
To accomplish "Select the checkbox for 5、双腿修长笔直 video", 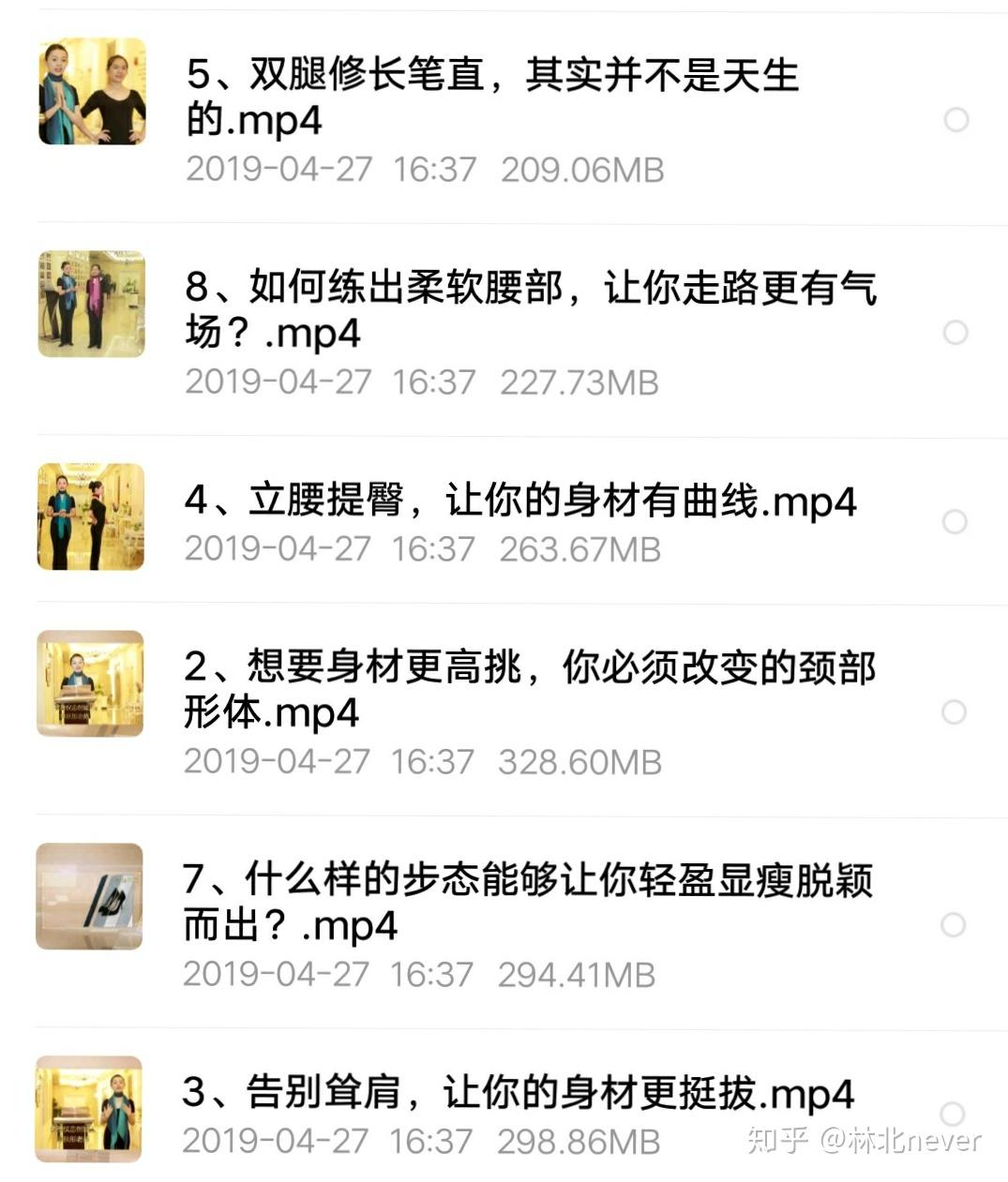I will coord(955,120).
